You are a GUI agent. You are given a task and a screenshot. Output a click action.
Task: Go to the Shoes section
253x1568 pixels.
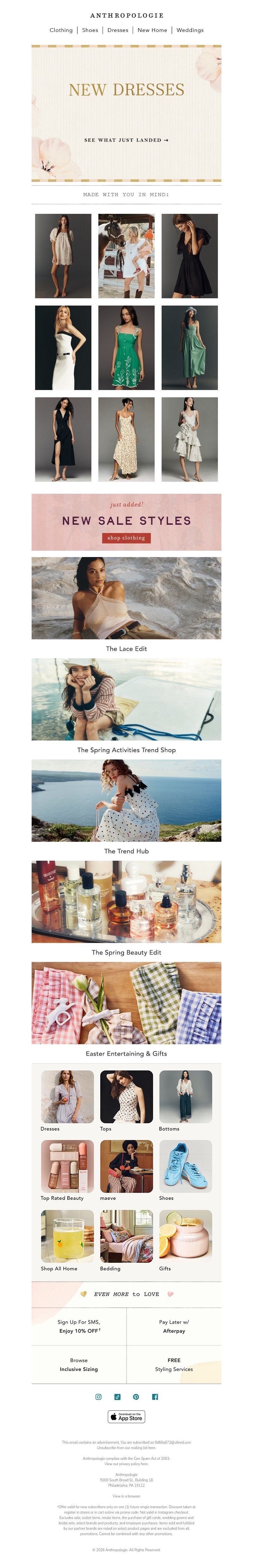point(90,30)
